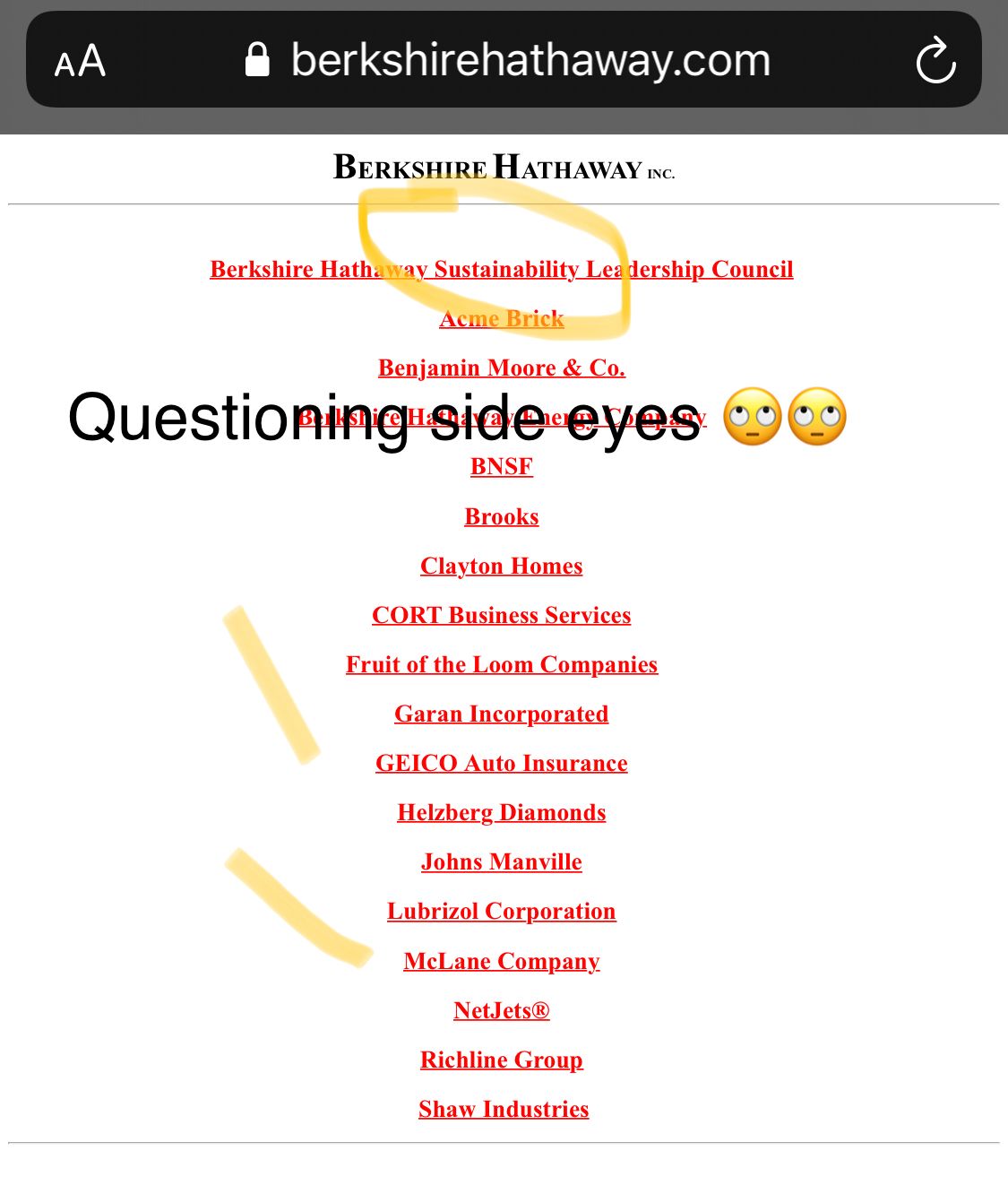1008x1177 pixels.
Task: Visit Garan Incorporated link
Action: (501, 714)
